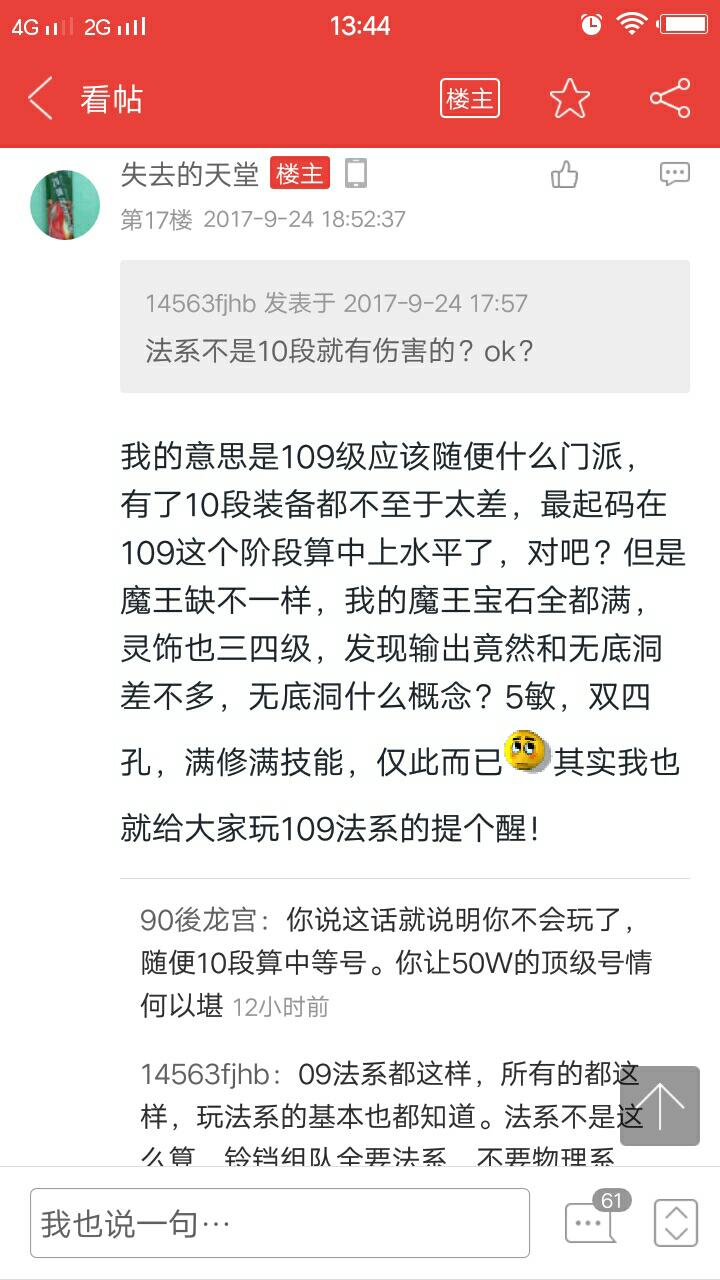Like the 17th floor post
The height and width of the screenshot is (1280, 720).
(565, 175)
